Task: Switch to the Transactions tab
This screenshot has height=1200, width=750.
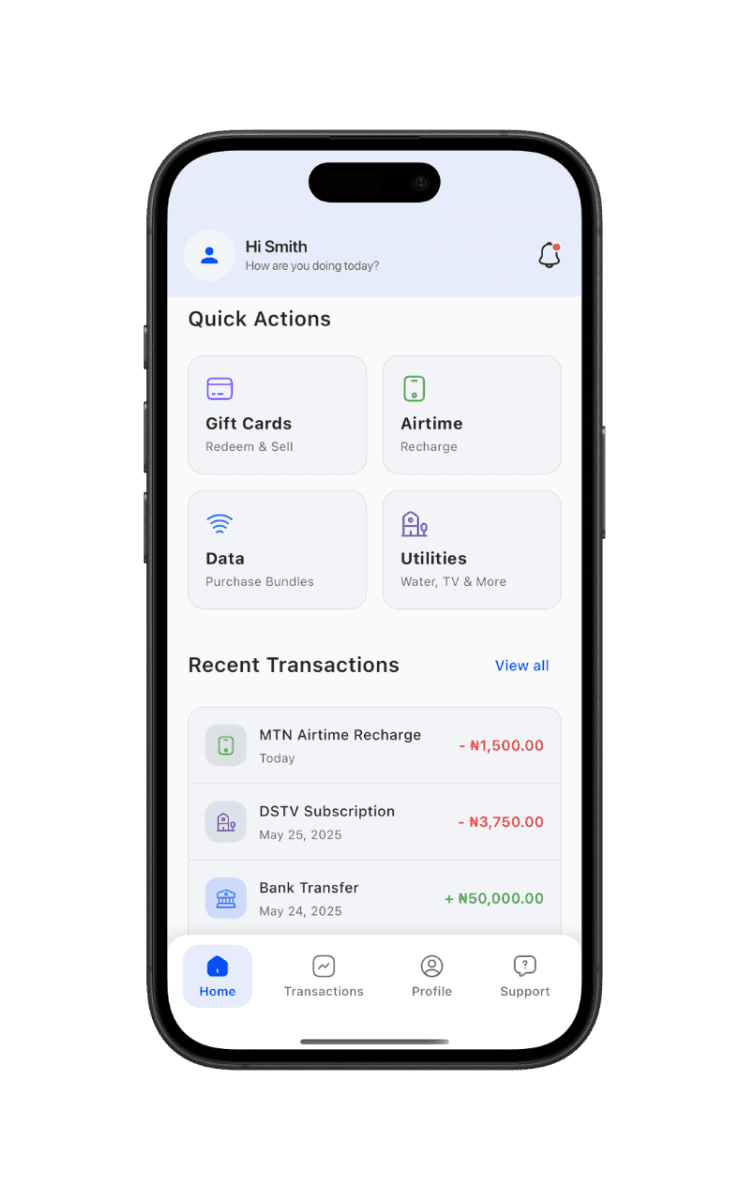Action: coord(323,976)
